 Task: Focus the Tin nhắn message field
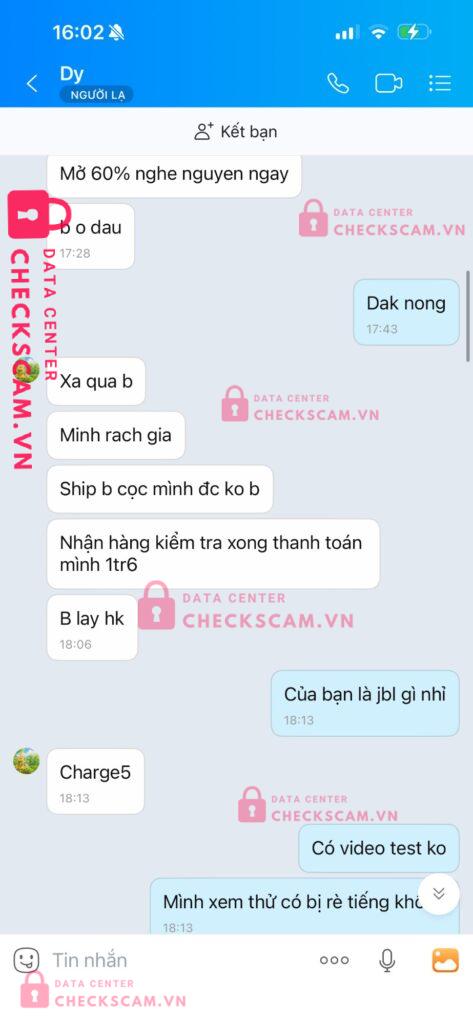(x=176, y=960)
